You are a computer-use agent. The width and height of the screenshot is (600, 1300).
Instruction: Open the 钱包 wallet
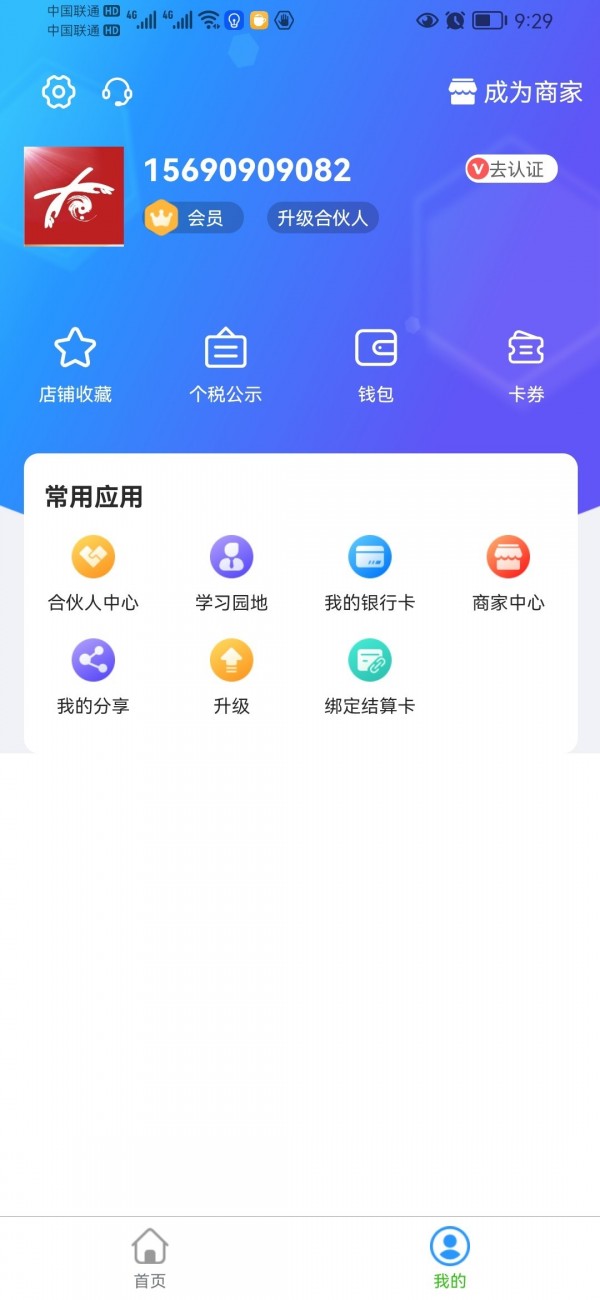pos(376,366)
